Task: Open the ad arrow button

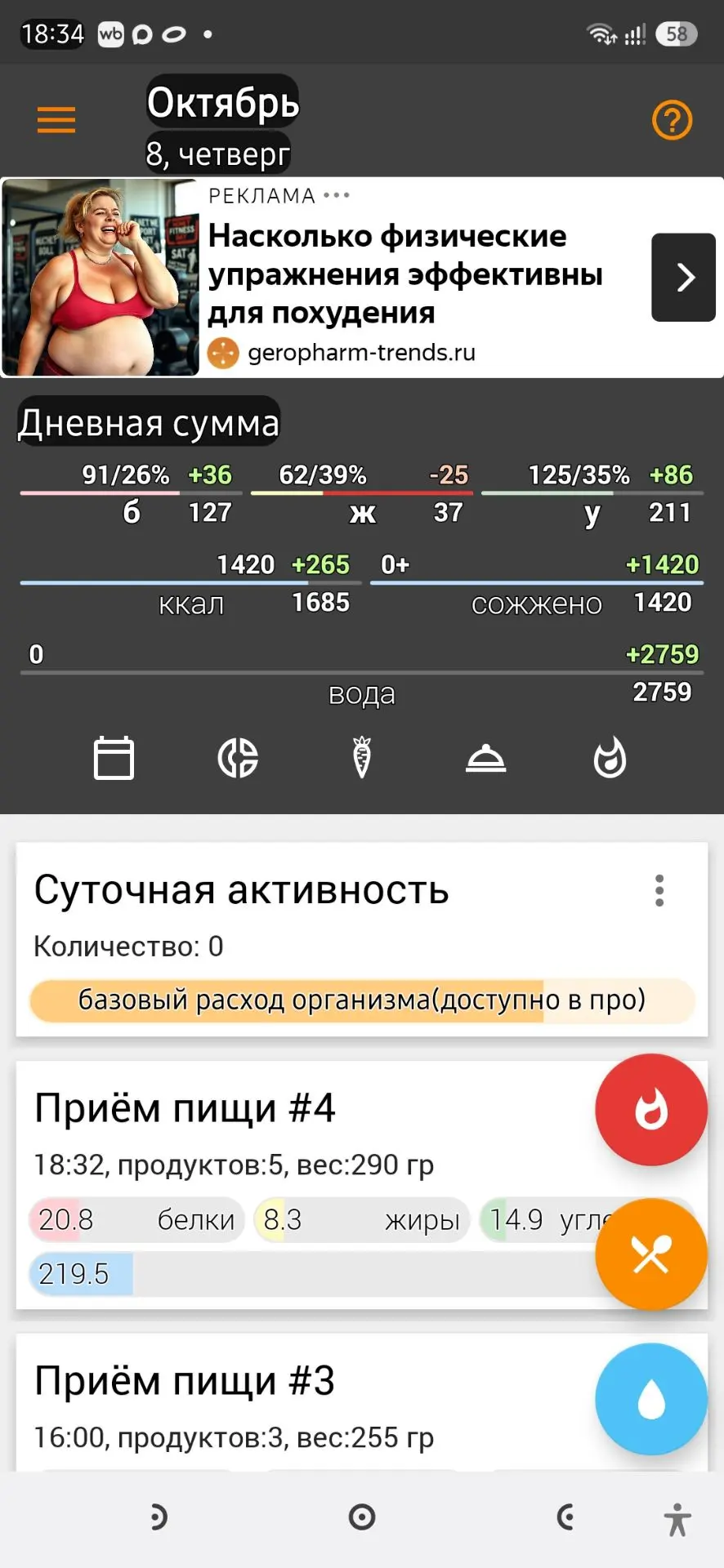Action: (683, 278)
